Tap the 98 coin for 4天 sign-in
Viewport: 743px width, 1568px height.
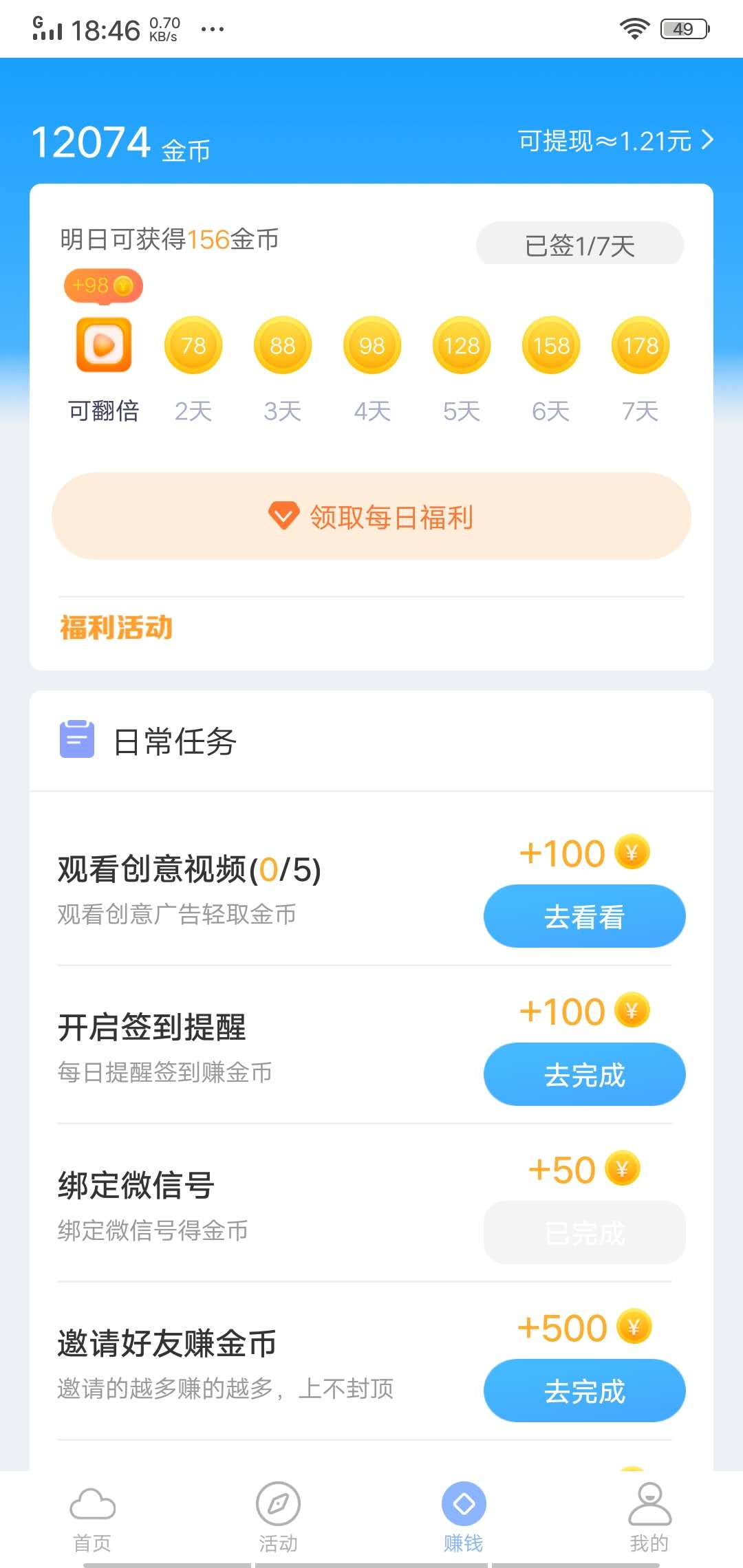tap(371, 345)
